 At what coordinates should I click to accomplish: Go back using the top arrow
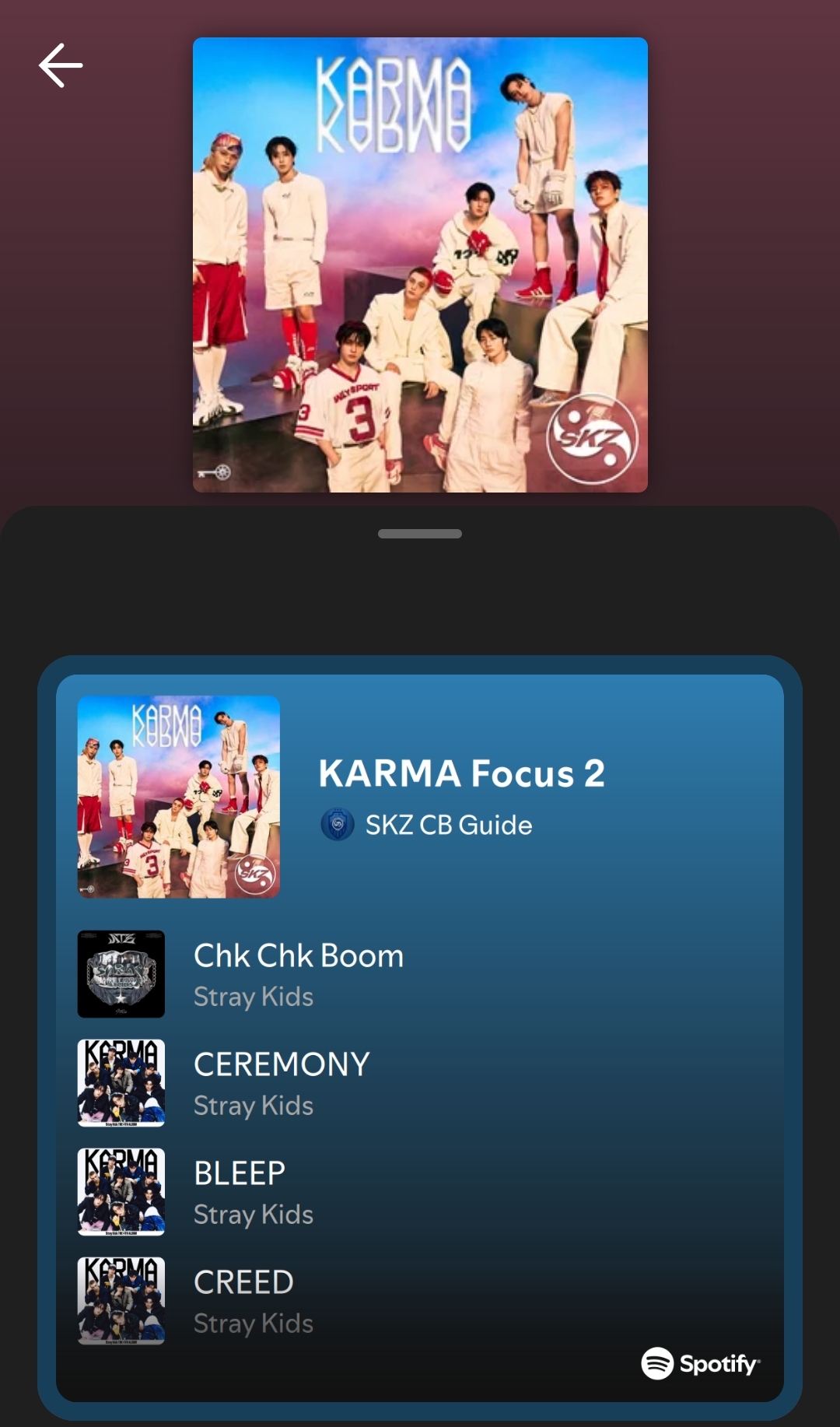point(61,65)
